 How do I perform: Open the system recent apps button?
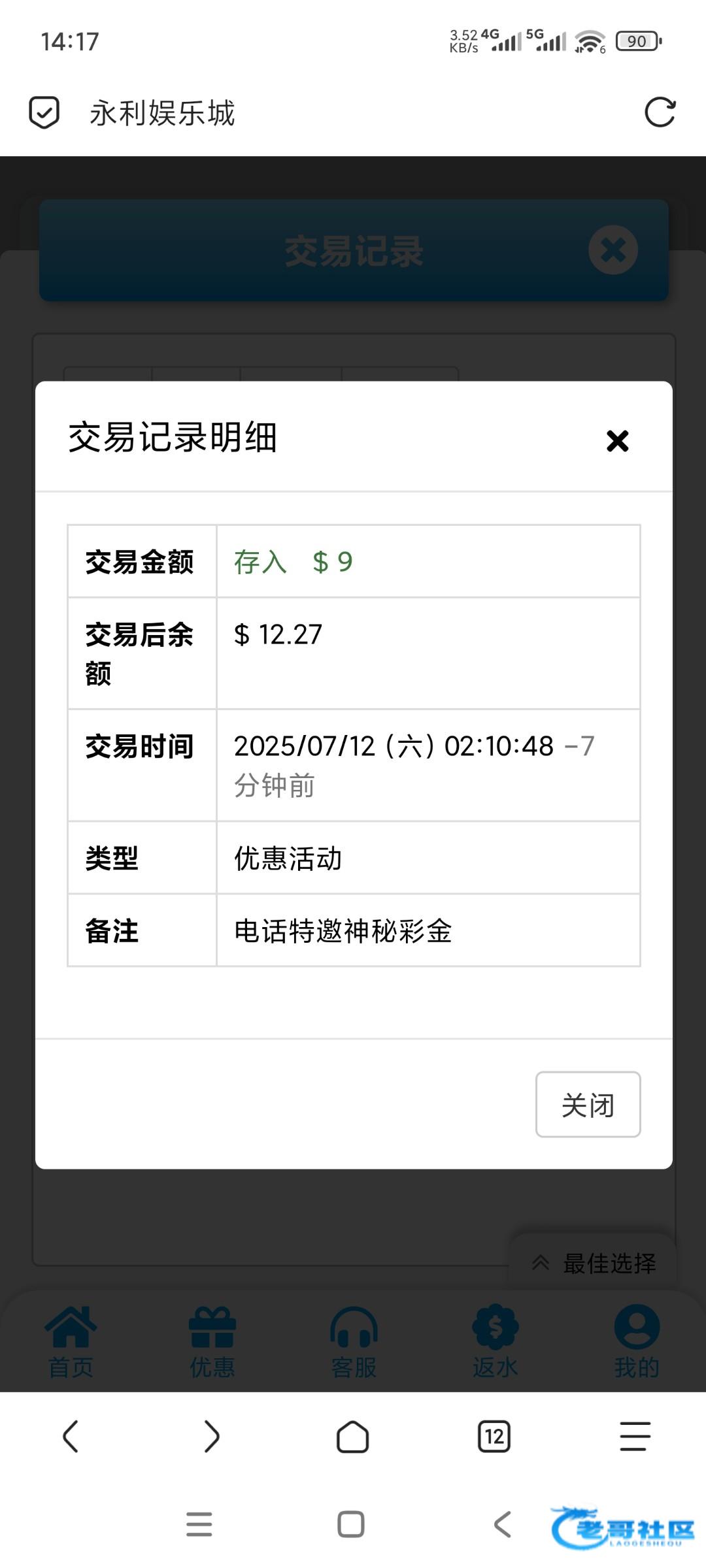click(x=199, y=1525)
